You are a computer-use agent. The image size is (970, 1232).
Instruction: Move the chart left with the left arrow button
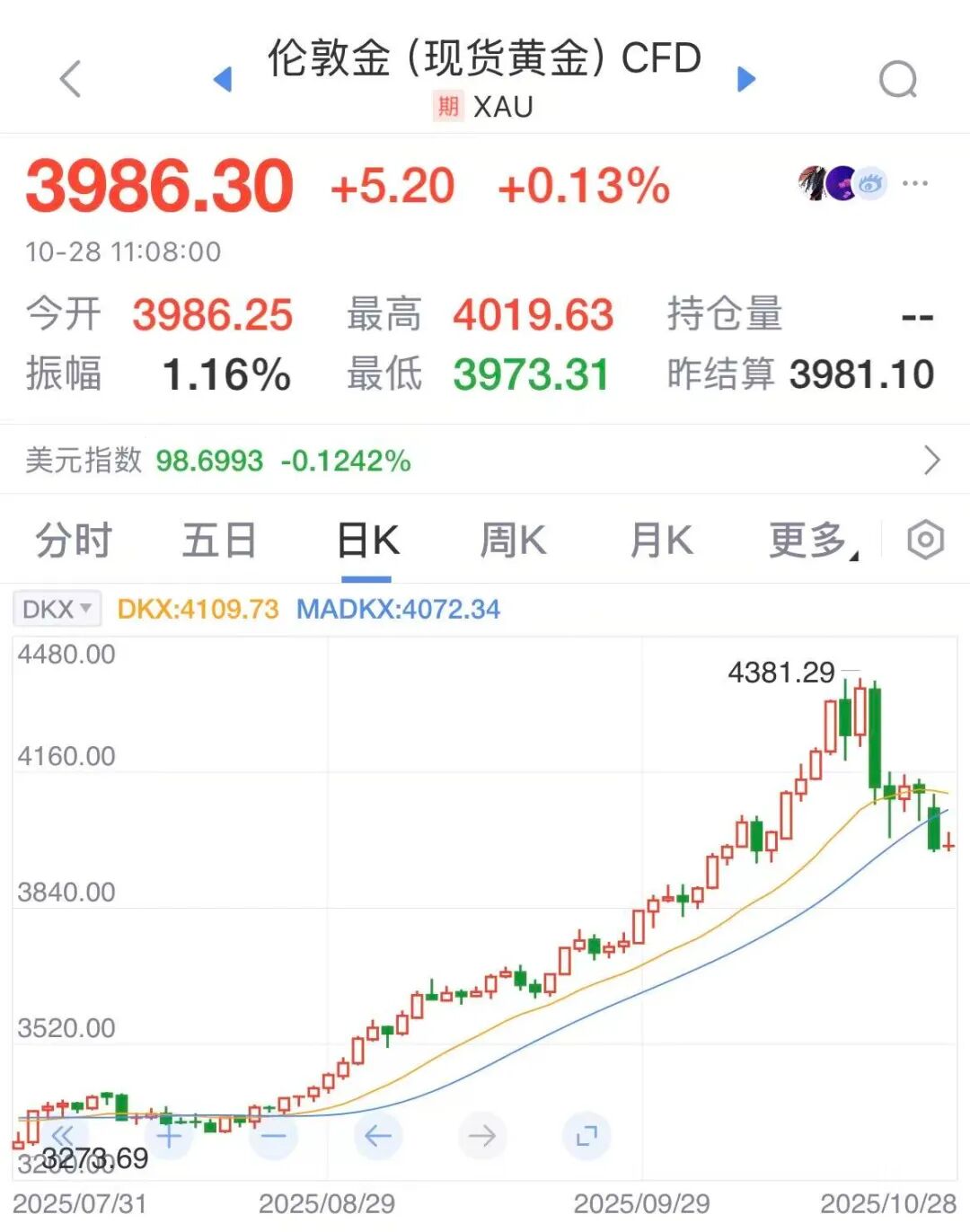coord(377,1136)
